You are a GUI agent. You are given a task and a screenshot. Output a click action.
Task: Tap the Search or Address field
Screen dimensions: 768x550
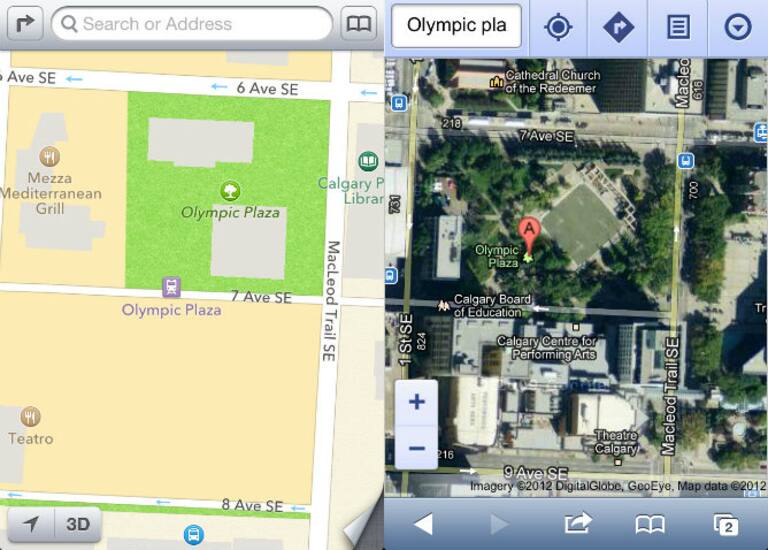coord(192,23)
